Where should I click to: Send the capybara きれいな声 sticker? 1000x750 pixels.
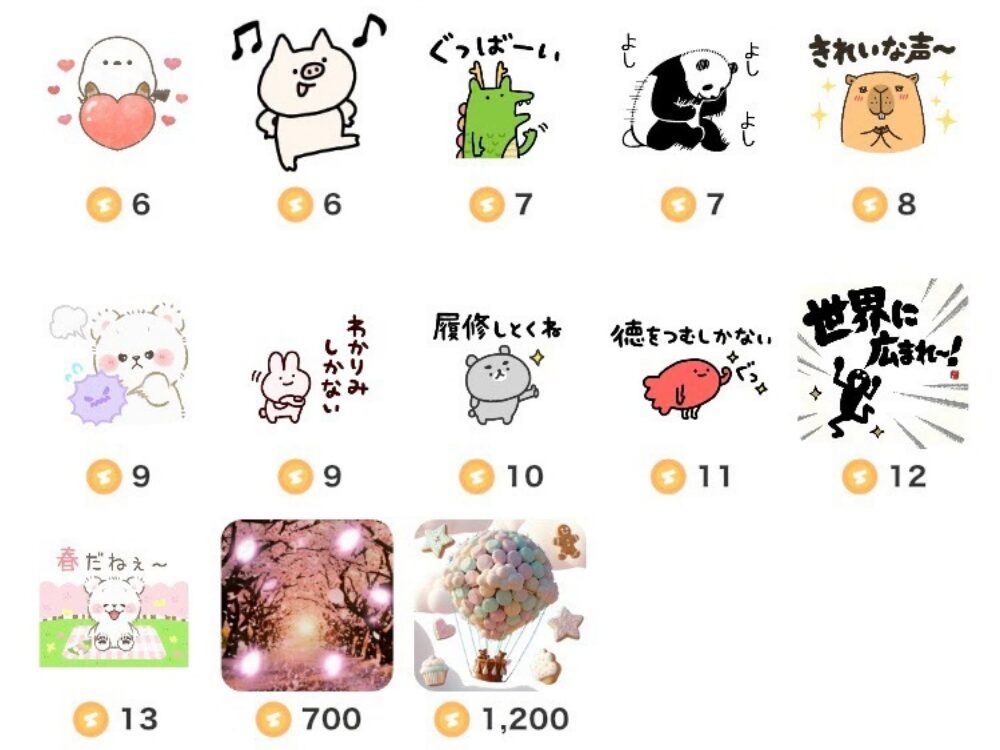coord(882,97)
